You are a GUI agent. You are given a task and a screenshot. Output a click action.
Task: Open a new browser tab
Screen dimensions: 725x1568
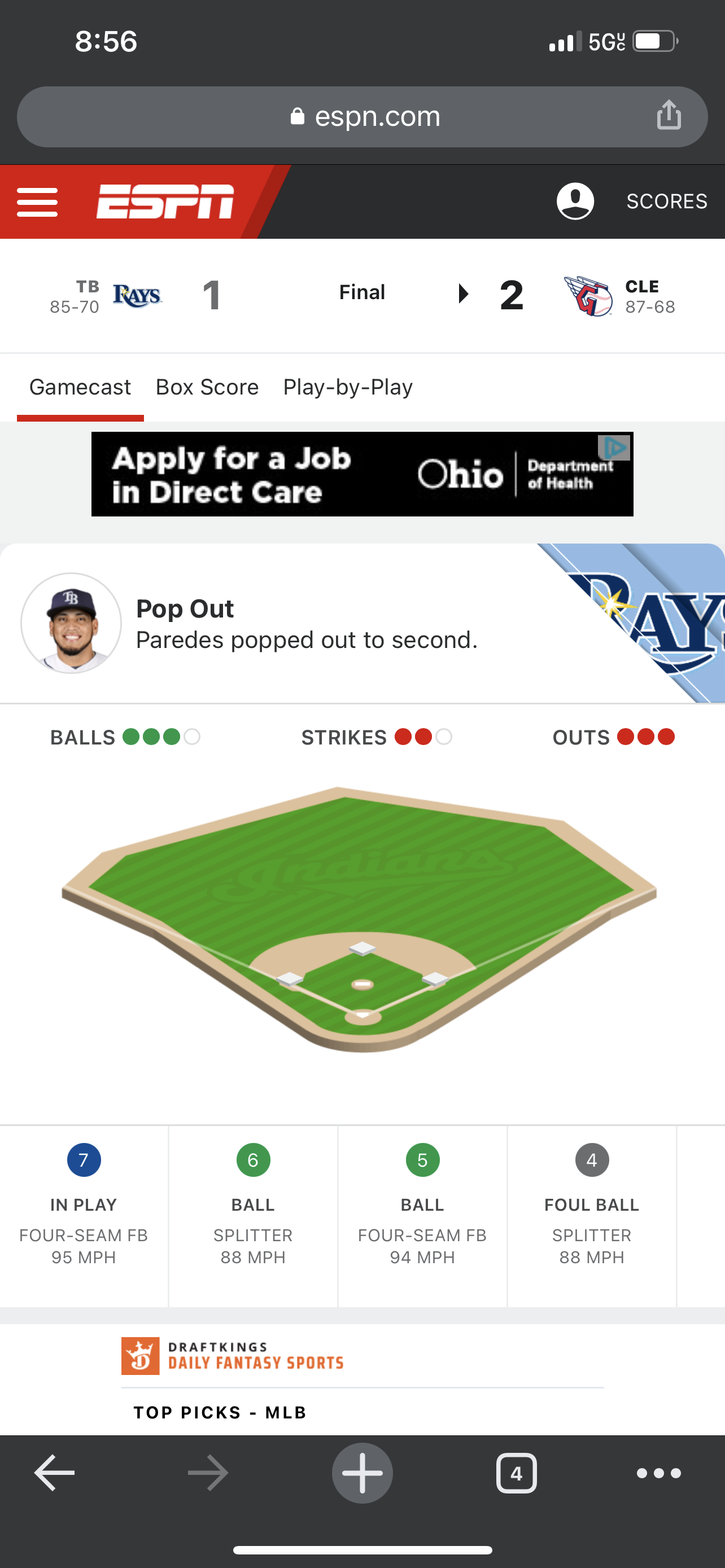pos(362,1473)
